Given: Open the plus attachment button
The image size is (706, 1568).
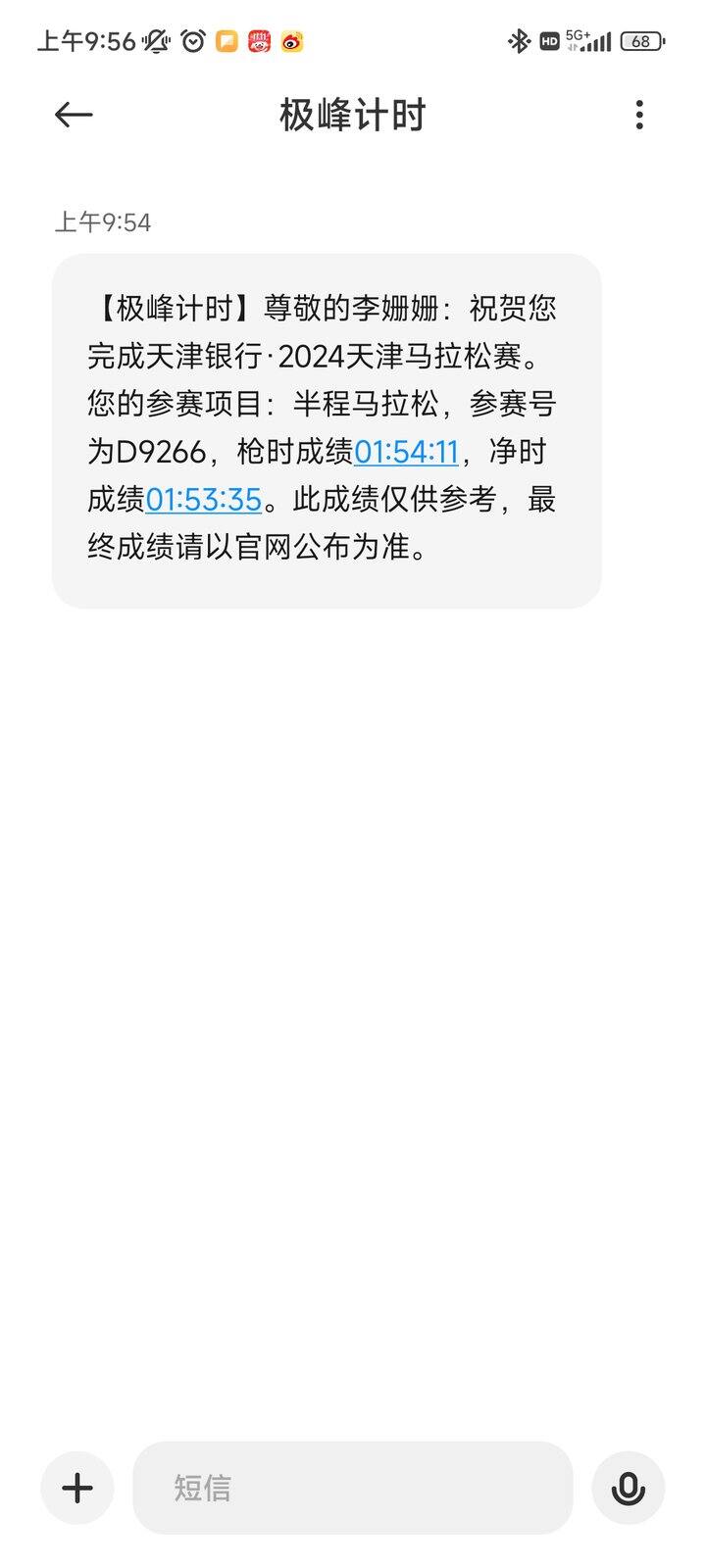Looking at the screenshot, I should click(x=77, y=1488).
